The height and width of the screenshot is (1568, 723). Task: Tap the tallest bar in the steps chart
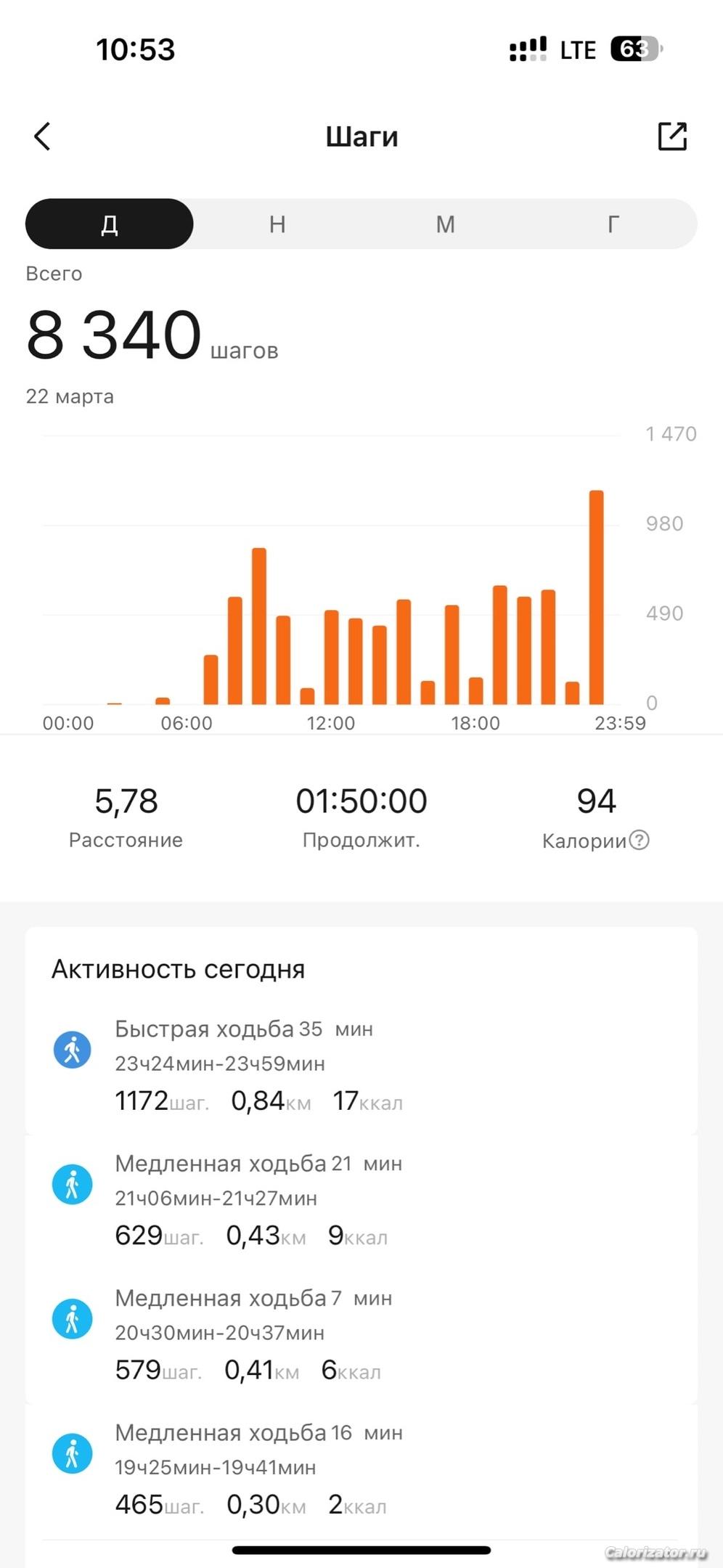coord(596,598)
